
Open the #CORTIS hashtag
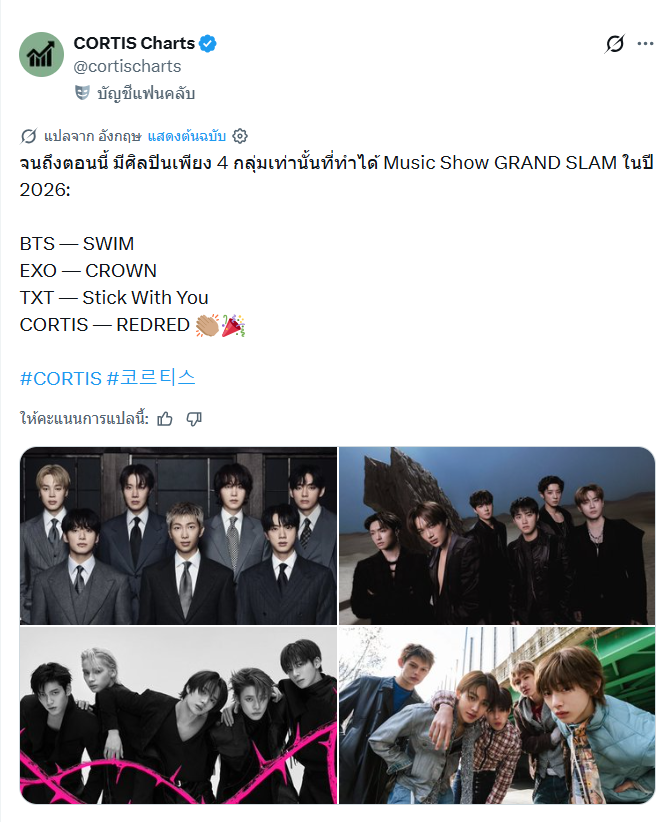click(61, 378)
